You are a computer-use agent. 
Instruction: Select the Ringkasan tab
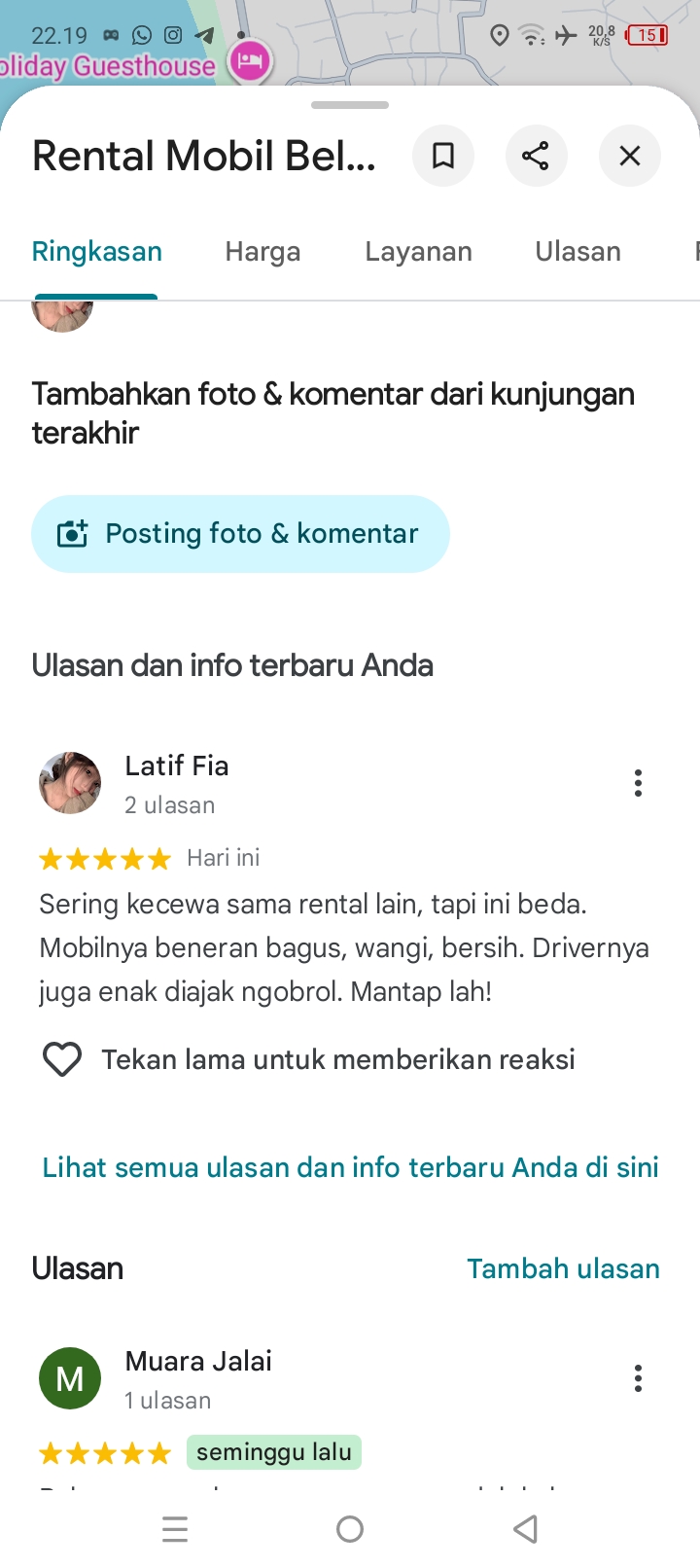96,252
